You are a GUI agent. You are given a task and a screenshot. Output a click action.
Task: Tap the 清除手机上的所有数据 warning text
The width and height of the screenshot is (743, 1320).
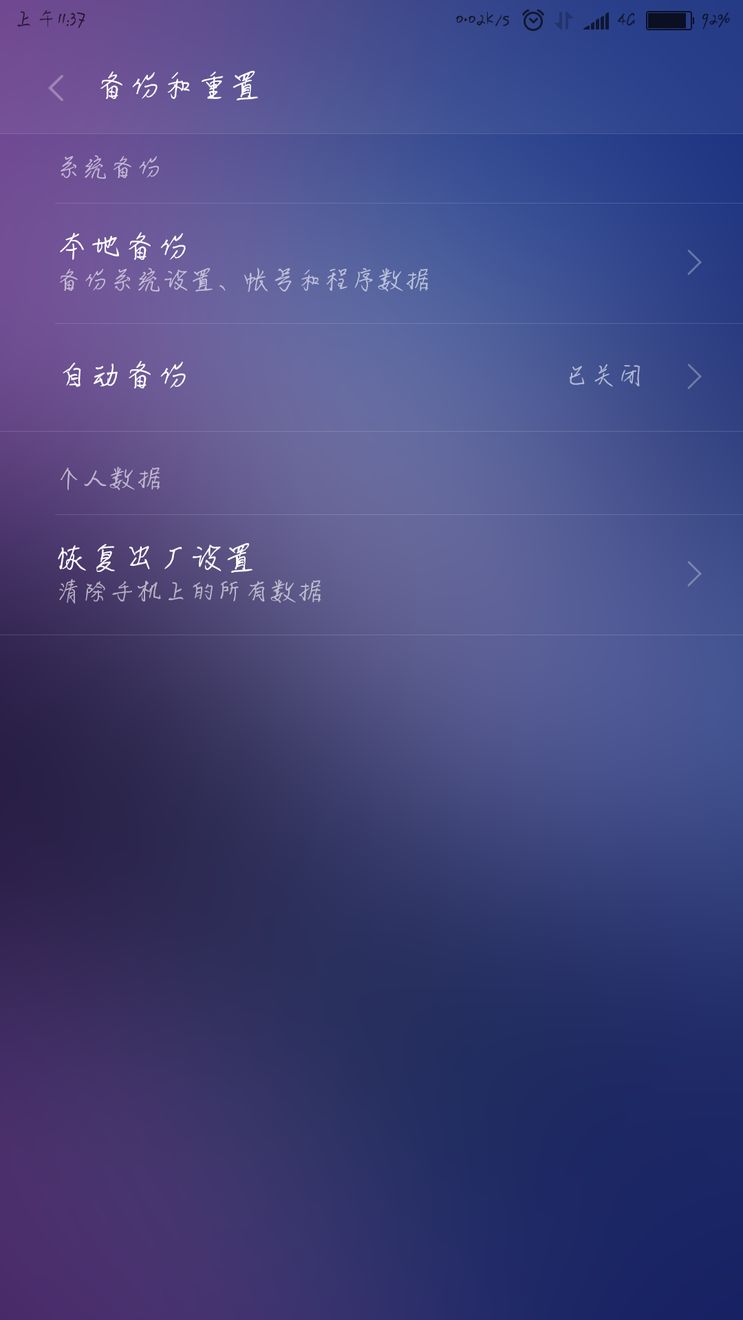click(188, 591)
